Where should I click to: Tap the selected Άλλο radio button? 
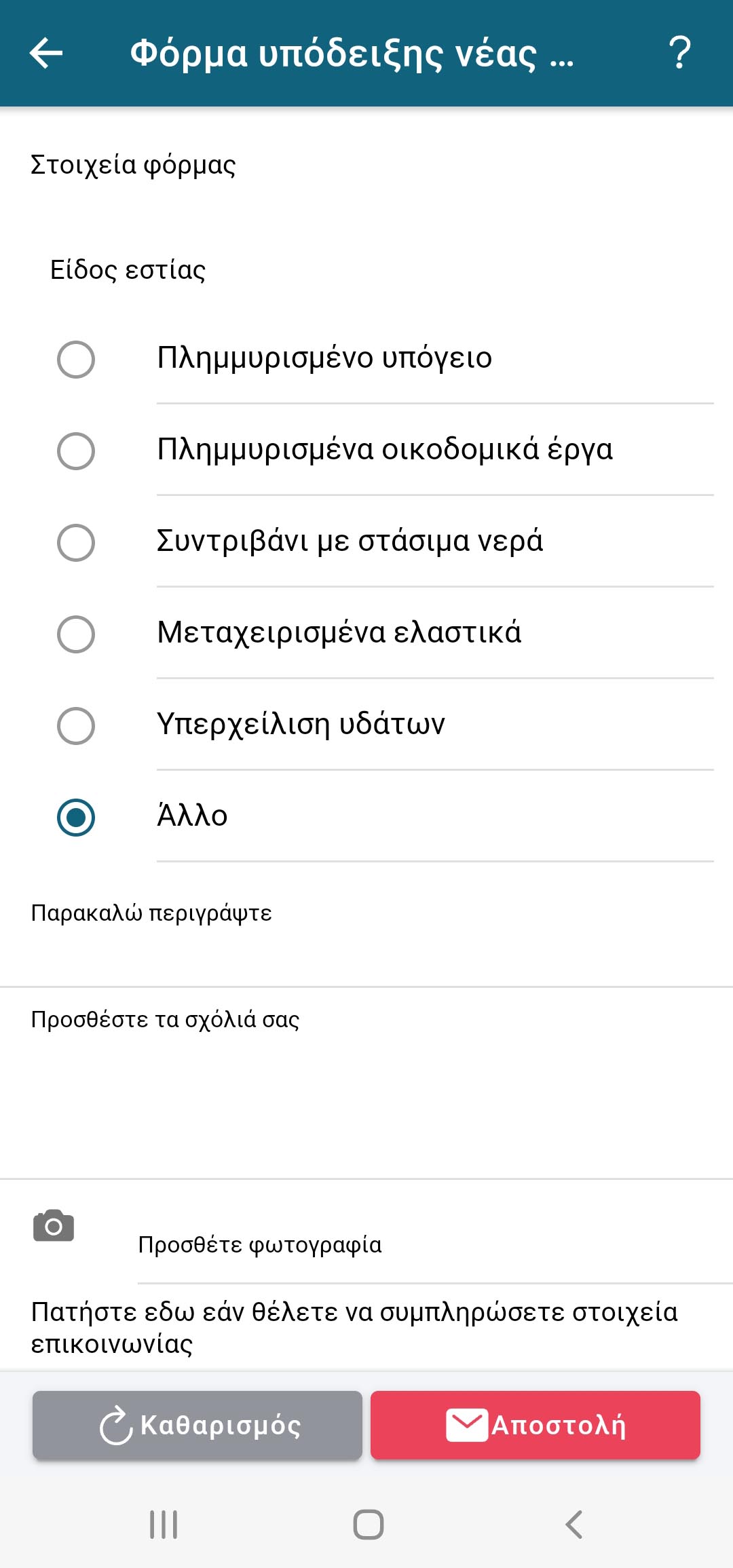click(76, 817)
